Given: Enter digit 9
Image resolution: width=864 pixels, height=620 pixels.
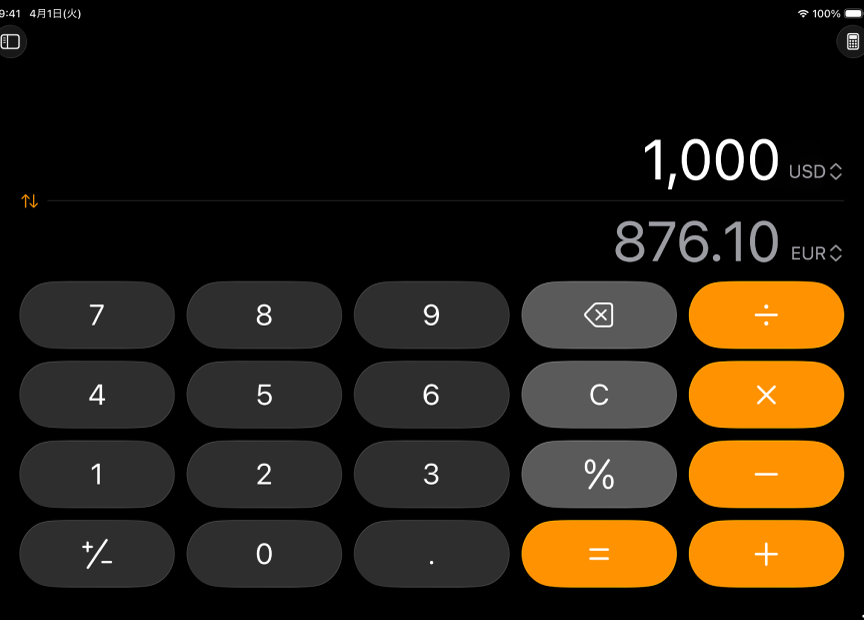Looking at the screenshot, I should click(x=431, y=315).
